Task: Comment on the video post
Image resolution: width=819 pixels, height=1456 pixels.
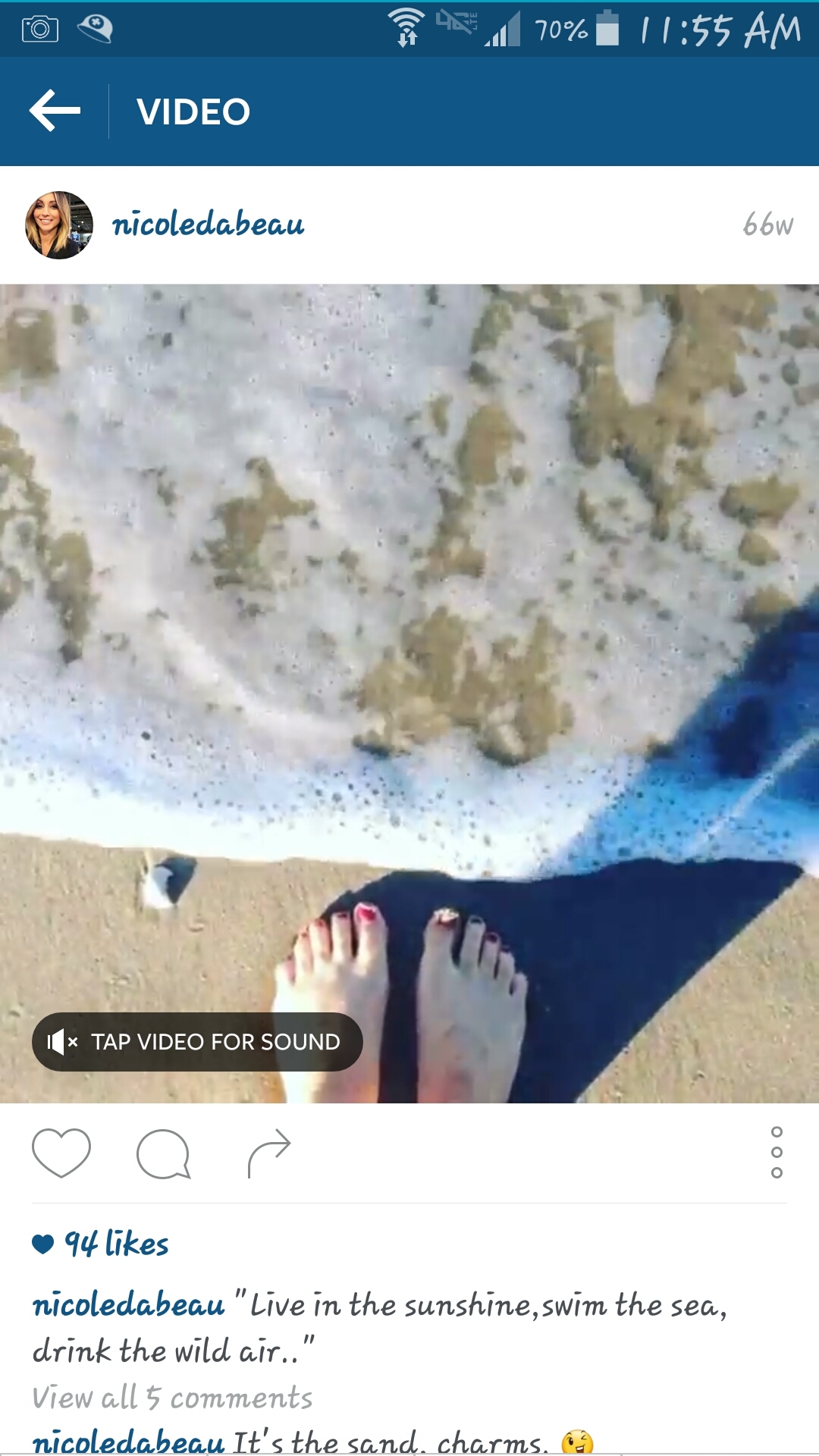Action: (x=163, y=1153)
